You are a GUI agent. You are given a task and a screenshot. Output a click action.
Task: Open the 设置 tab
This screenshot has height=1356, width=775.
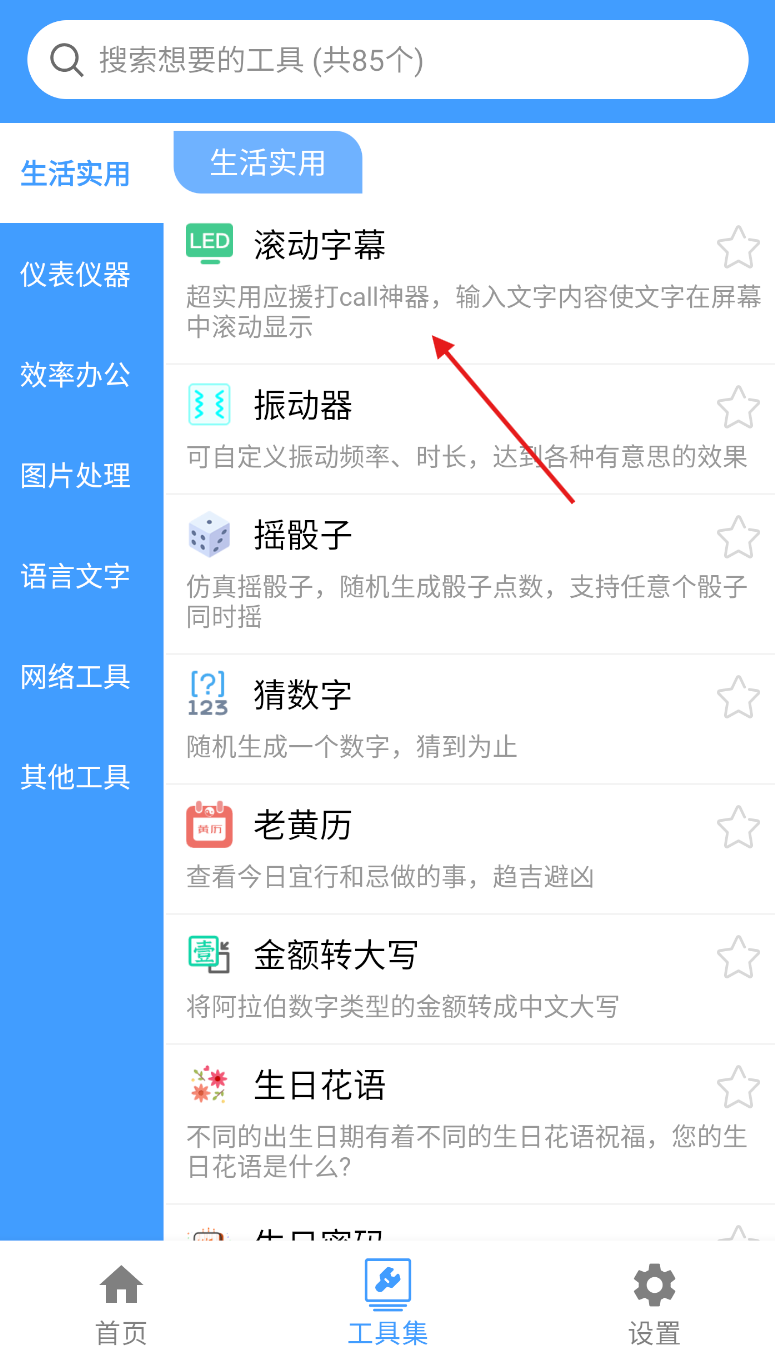click(x=654, y=1302)
